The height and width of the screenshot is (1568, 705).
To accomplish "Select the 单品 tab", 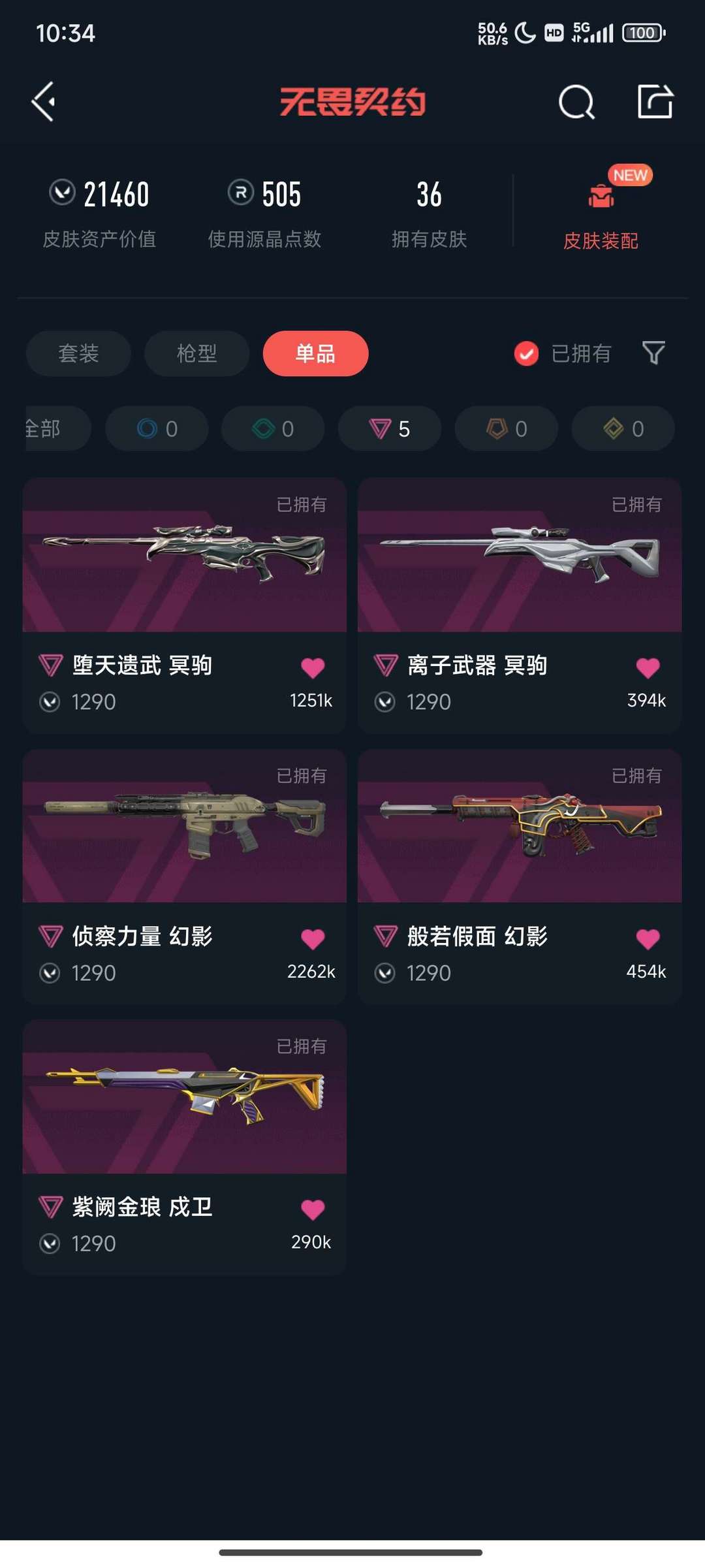I will [315, 353].
